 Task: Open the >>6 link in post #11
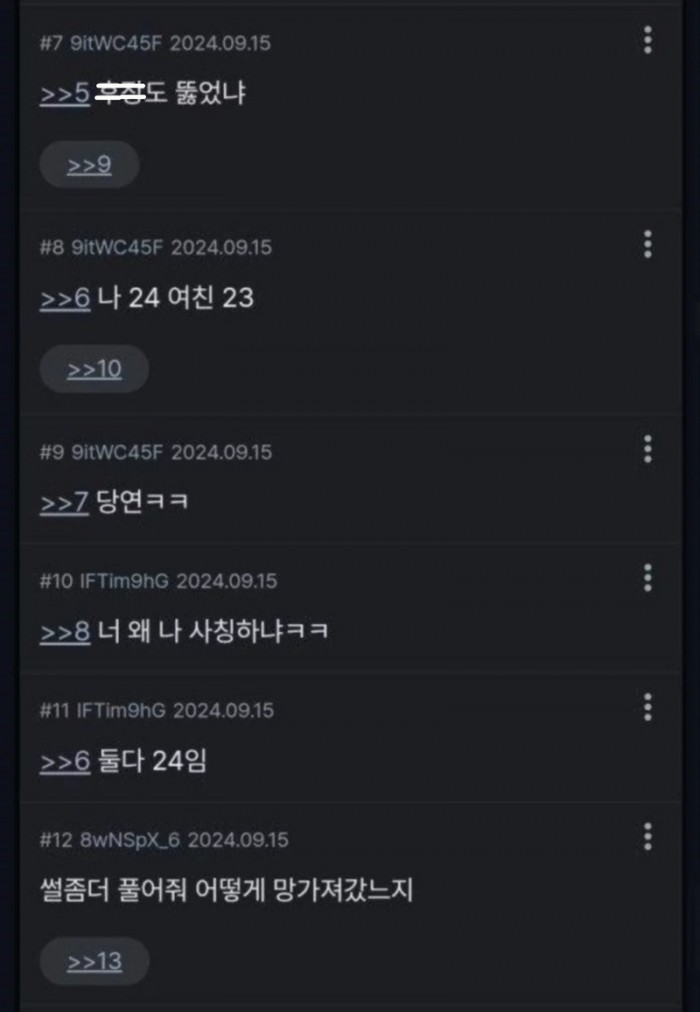click(x=65, y=761)
